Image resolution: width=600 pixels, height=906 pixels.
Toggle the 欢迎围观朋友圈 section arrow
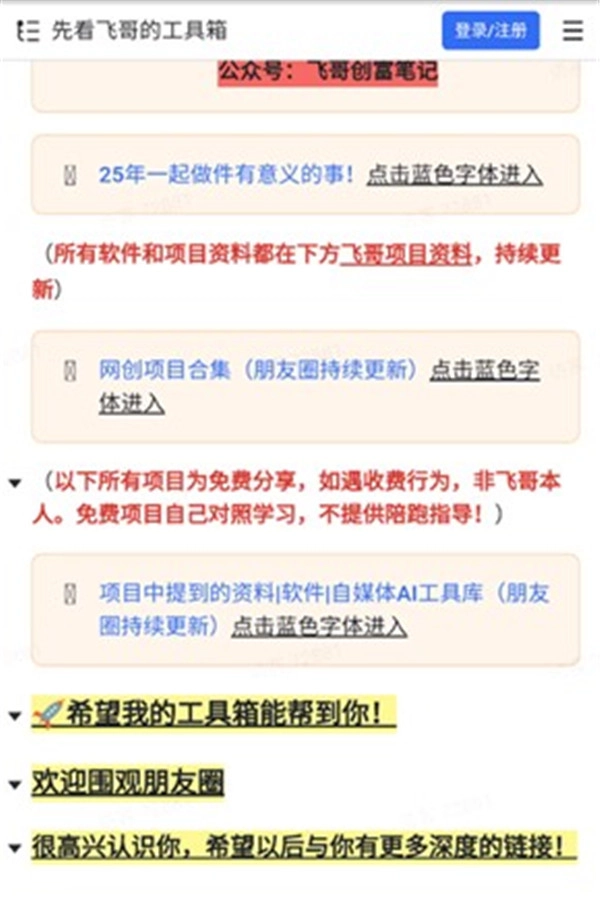click(x=15, y=785)
